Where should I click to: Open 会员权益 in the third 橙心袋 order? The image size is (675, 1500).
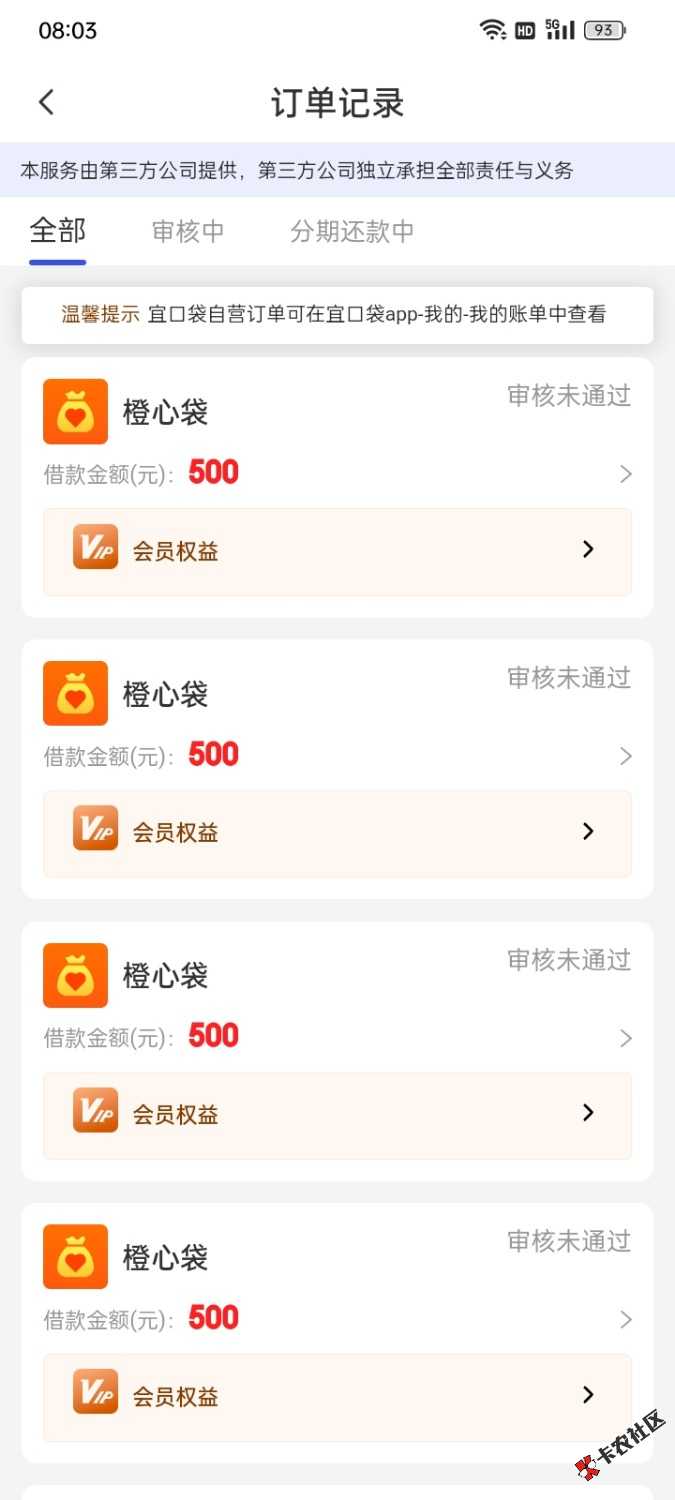[337, 1115]
